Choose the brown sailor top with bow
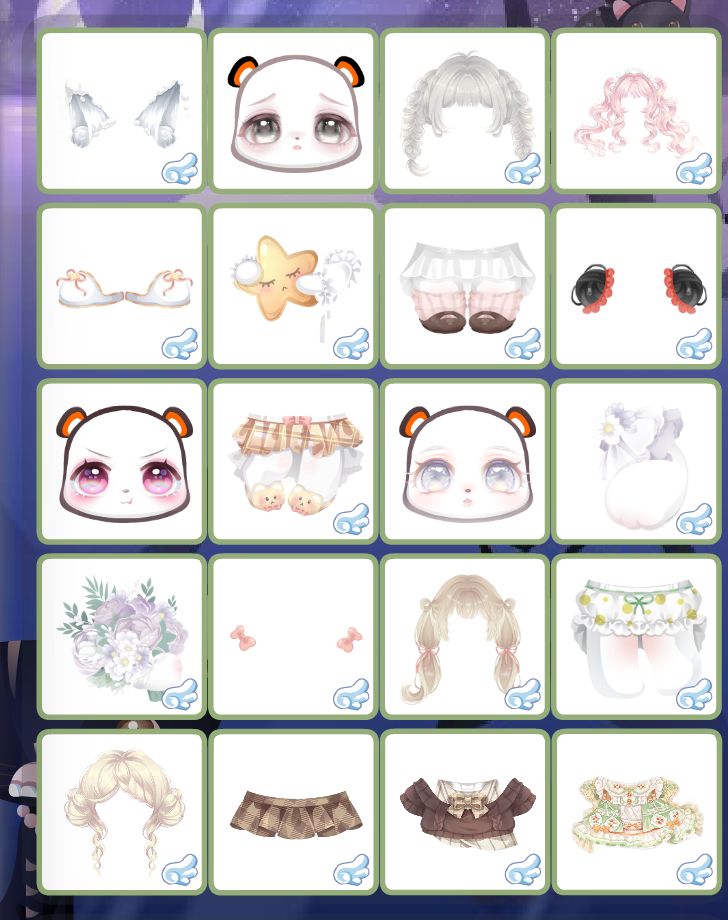This screenshot has width=728, height=920. coord(464,811)
